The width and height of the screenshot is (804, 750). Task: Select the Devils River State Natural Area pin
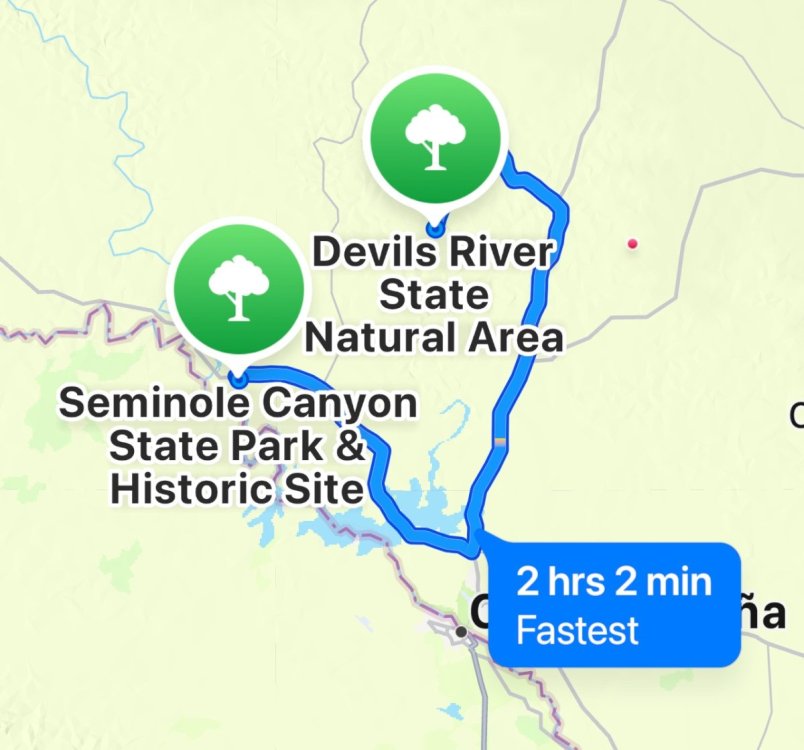click(x=434, y=138)
